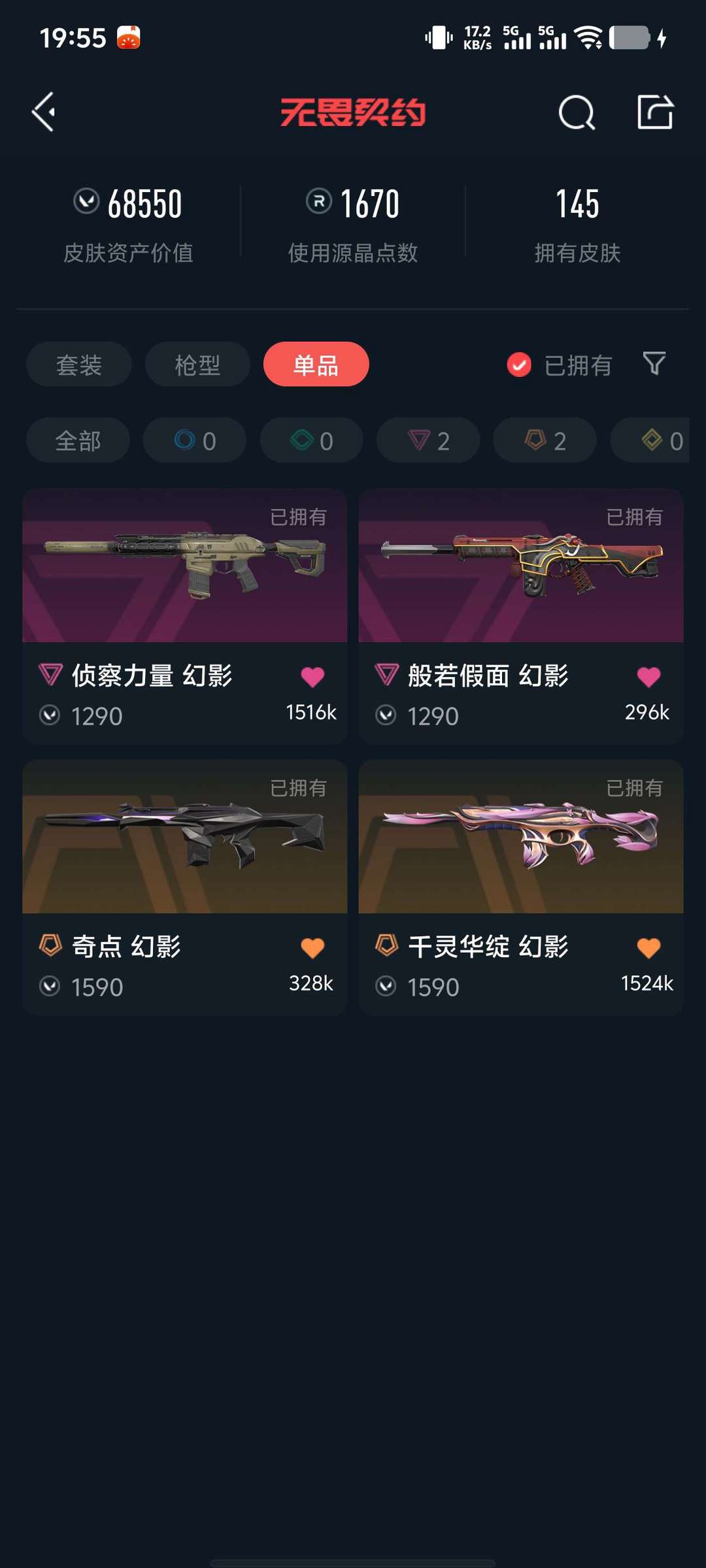This screenshot has width=706, height=1568.
Task: Select the 单品 tab
Action: [316, 365]
